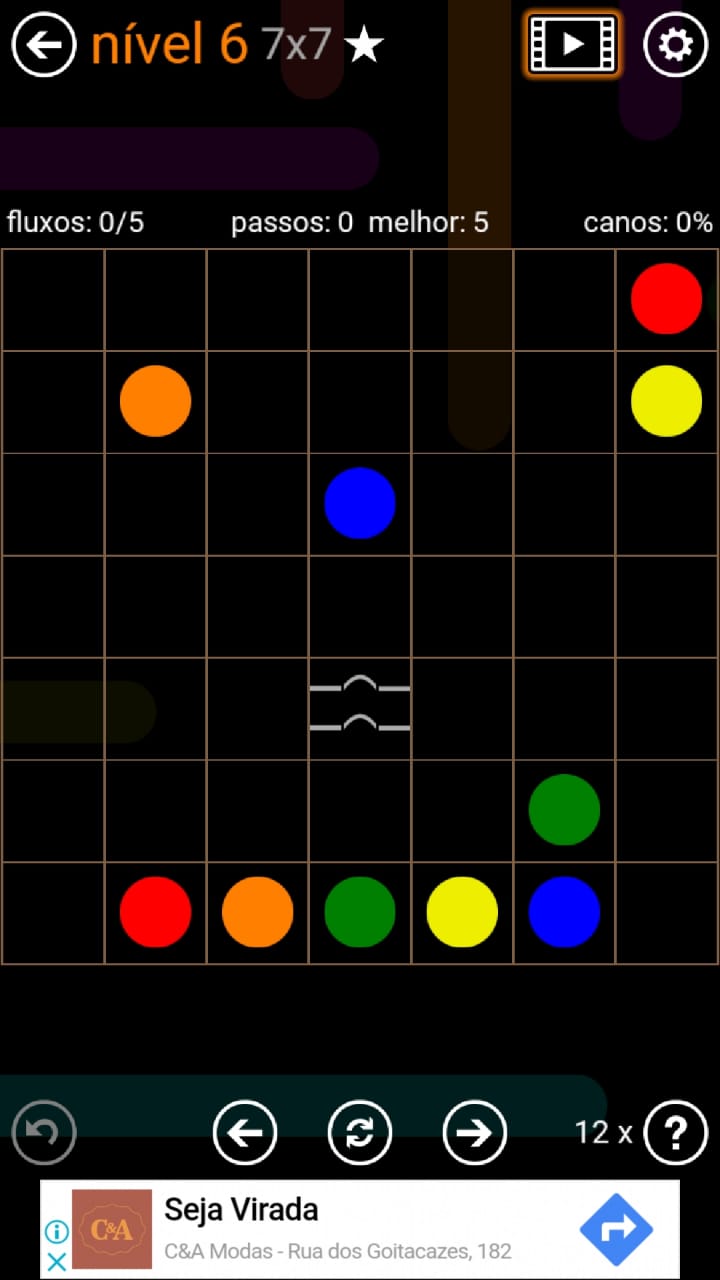Open the settings gear

(676, 45)
